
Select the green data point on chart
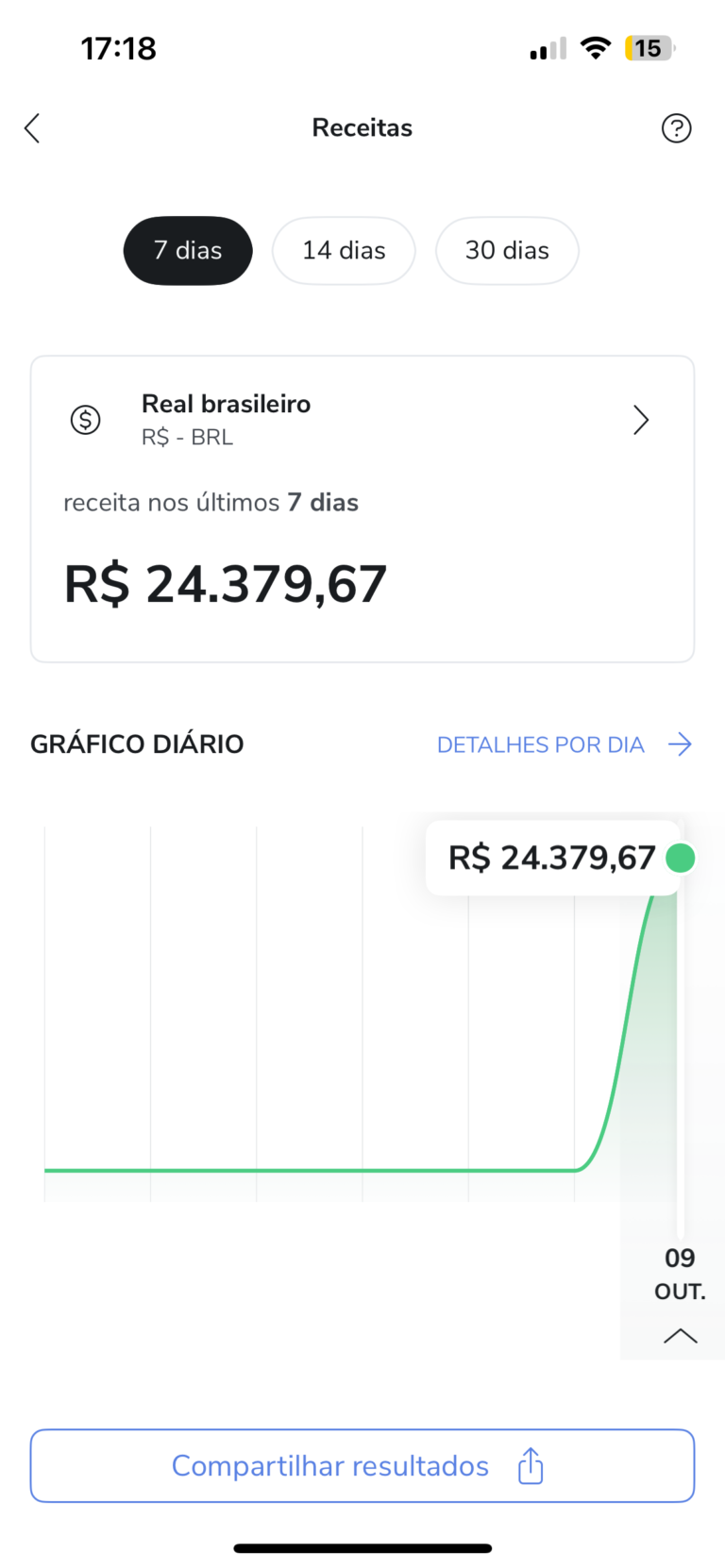(x=680, y=858)
